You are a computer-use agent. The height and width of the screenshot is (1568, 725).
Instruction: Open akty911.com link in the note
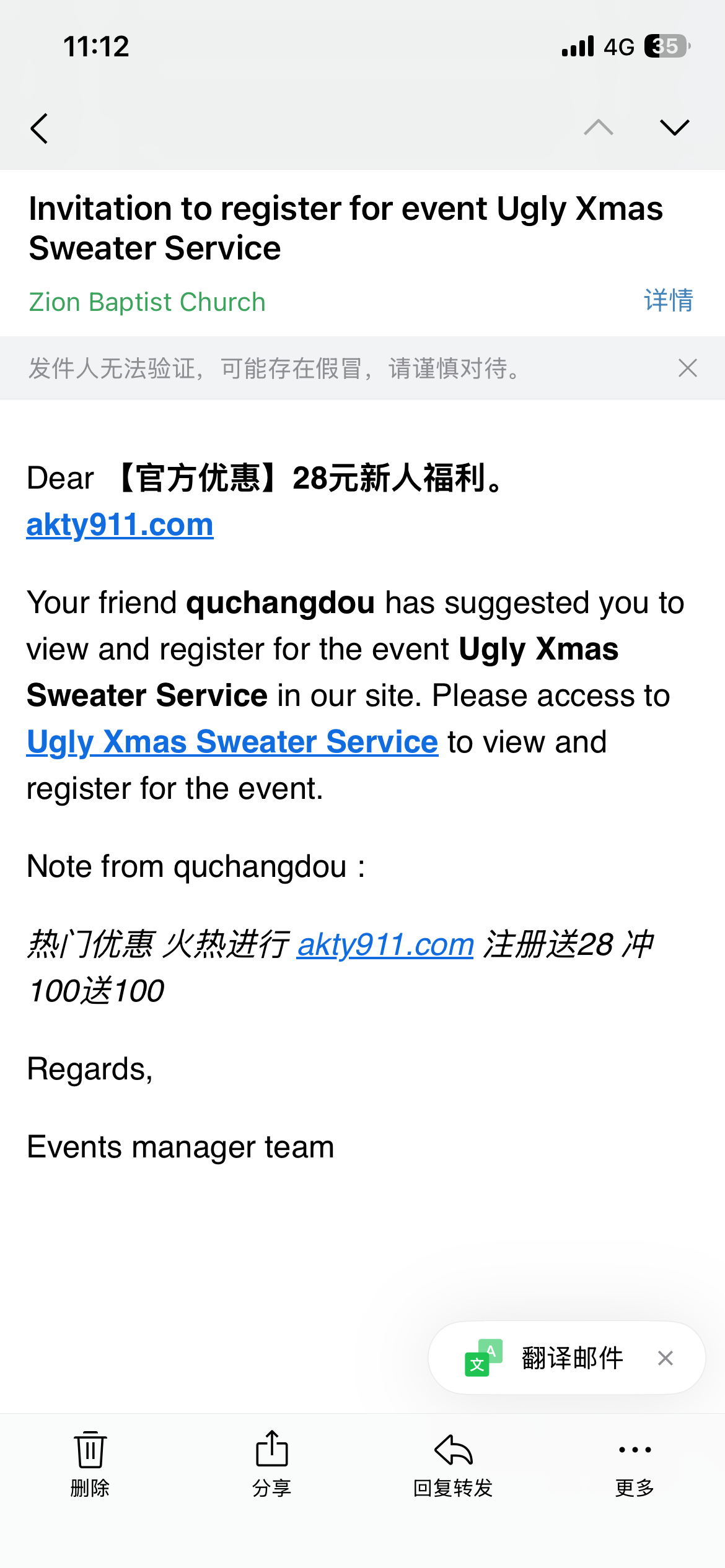pos(385,945)
